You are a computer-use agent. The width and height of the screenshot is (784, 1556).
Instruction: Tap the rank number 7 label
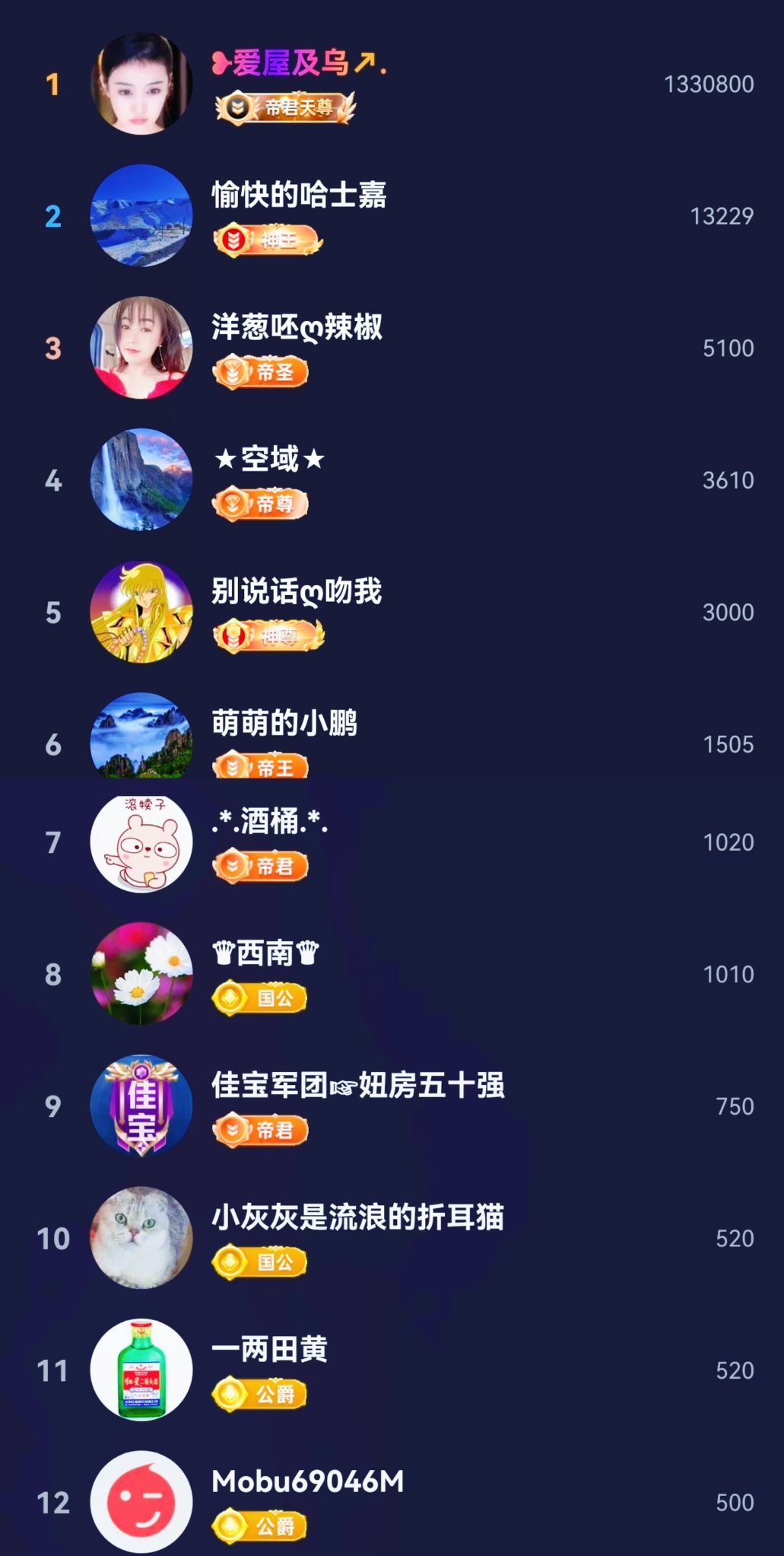52,845
